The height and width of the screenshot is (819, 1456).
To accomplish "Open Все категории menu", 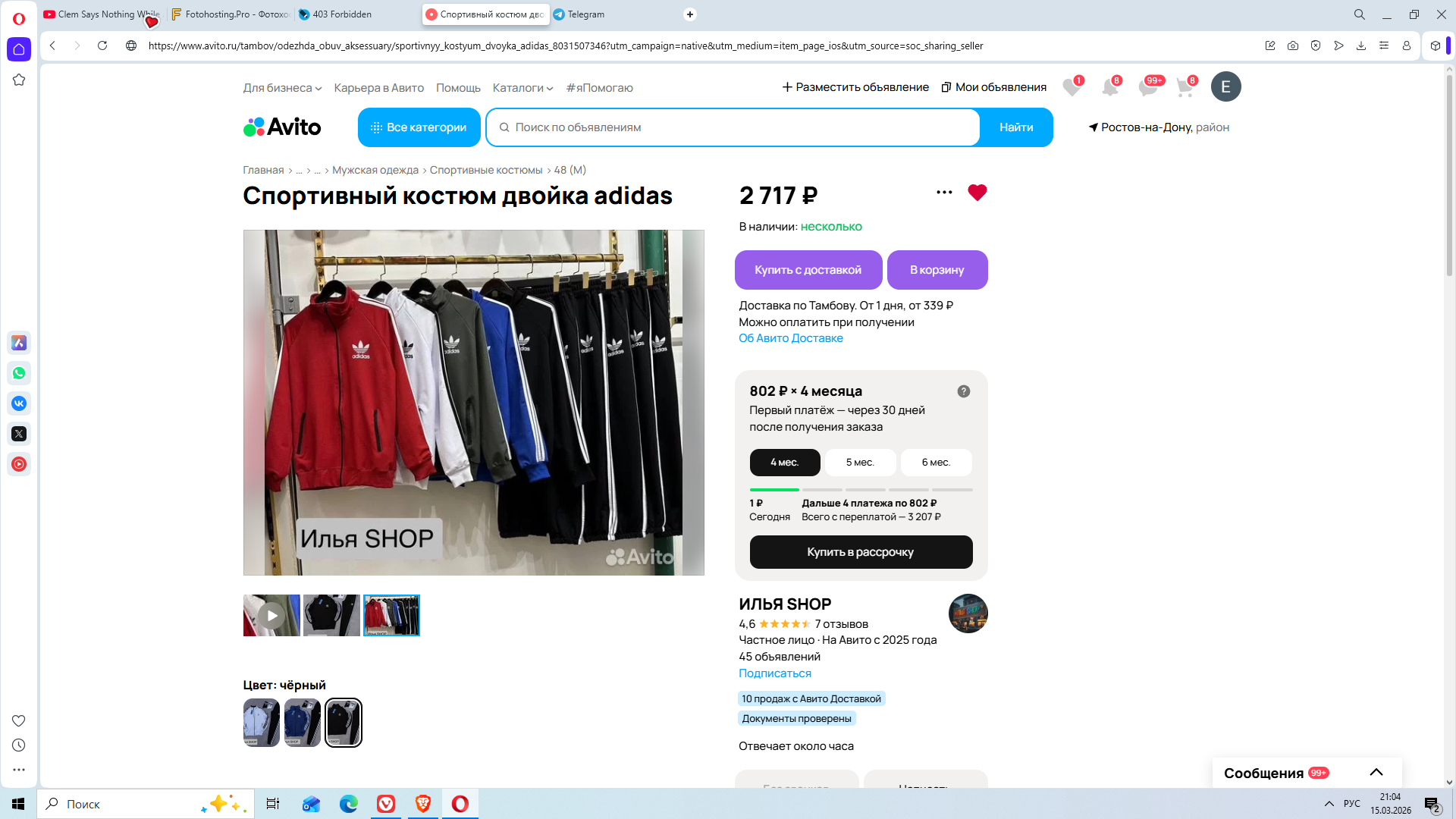I will point(419,127).
